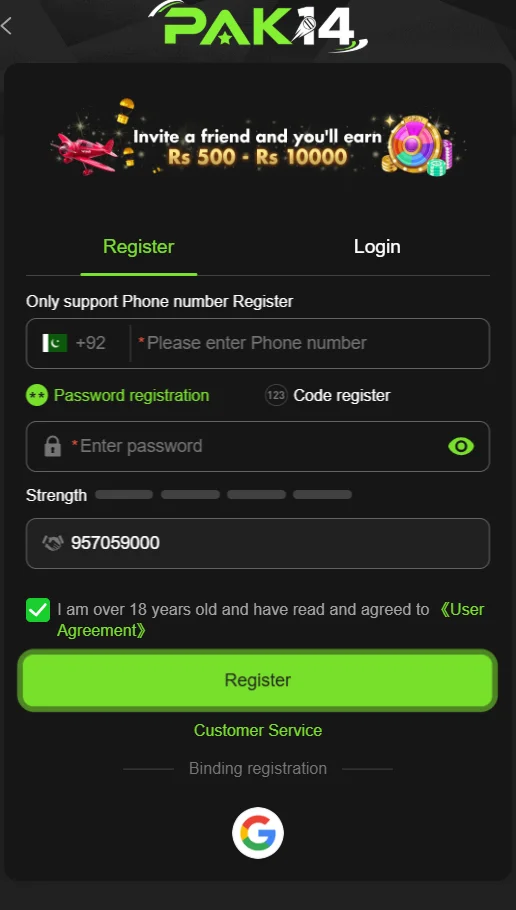Select the Register tab
Screen dimensions: 516x910
pyautogui.click(x=139, y=247)
